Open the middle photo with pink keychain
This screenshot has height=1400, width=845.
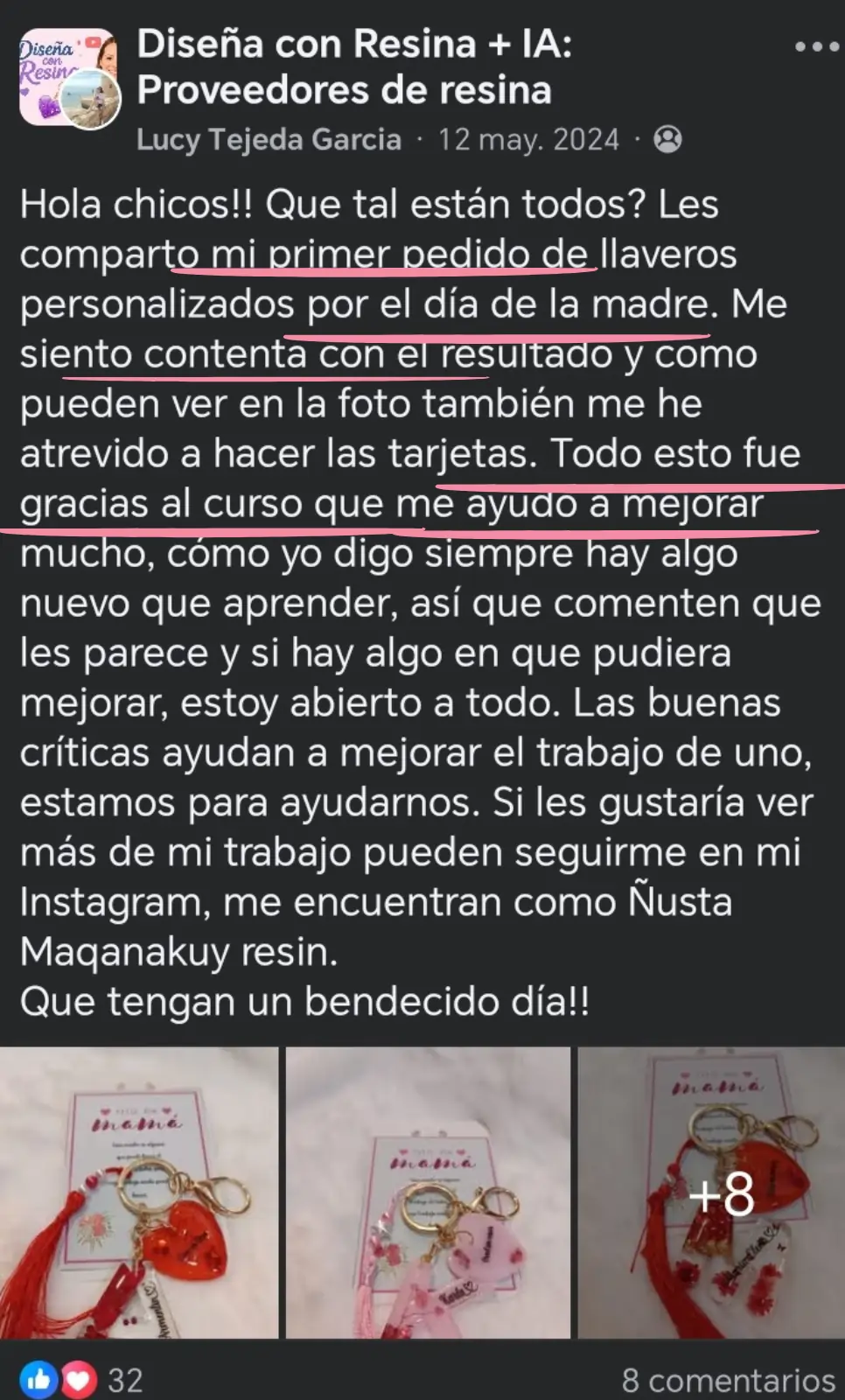pos(428,1193)
